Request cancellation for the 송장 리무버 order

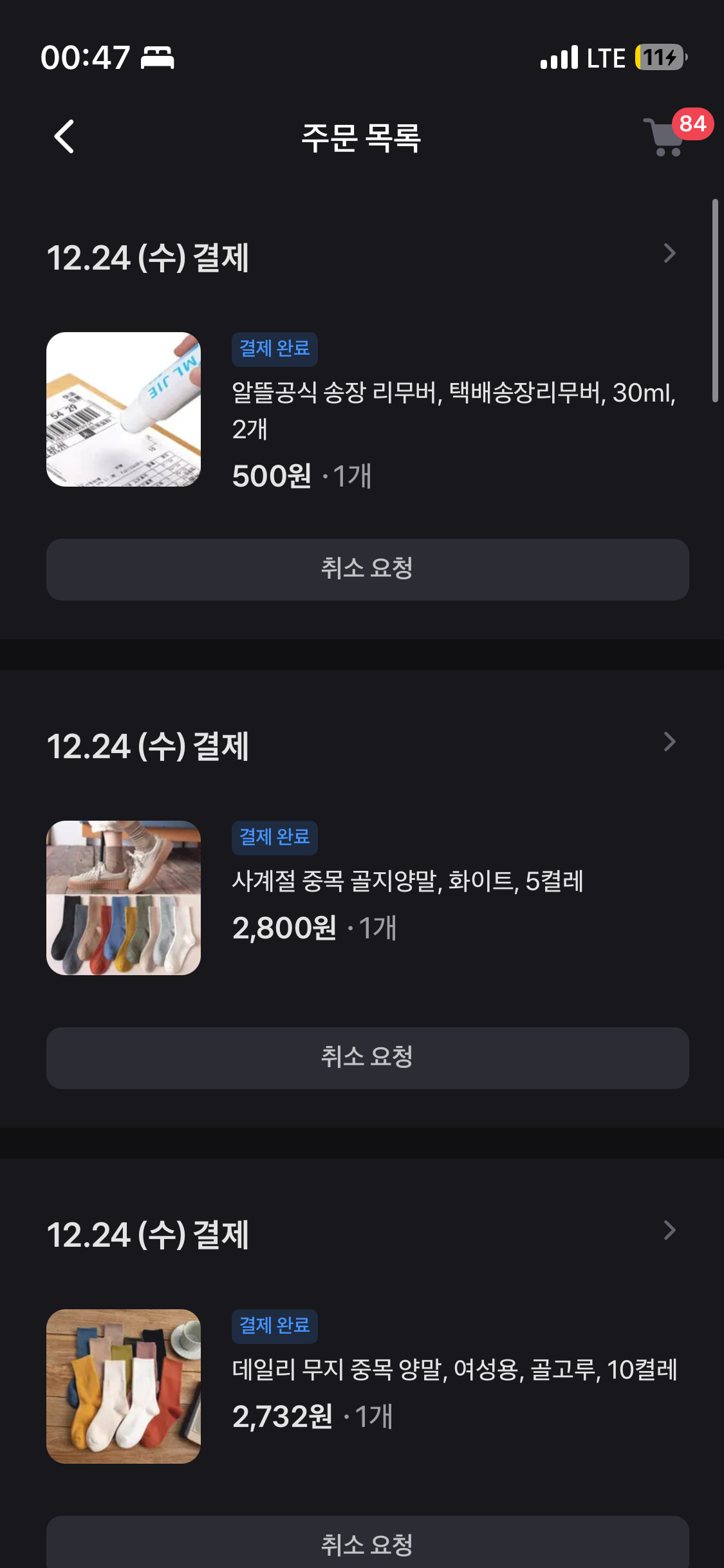point(367,570)
